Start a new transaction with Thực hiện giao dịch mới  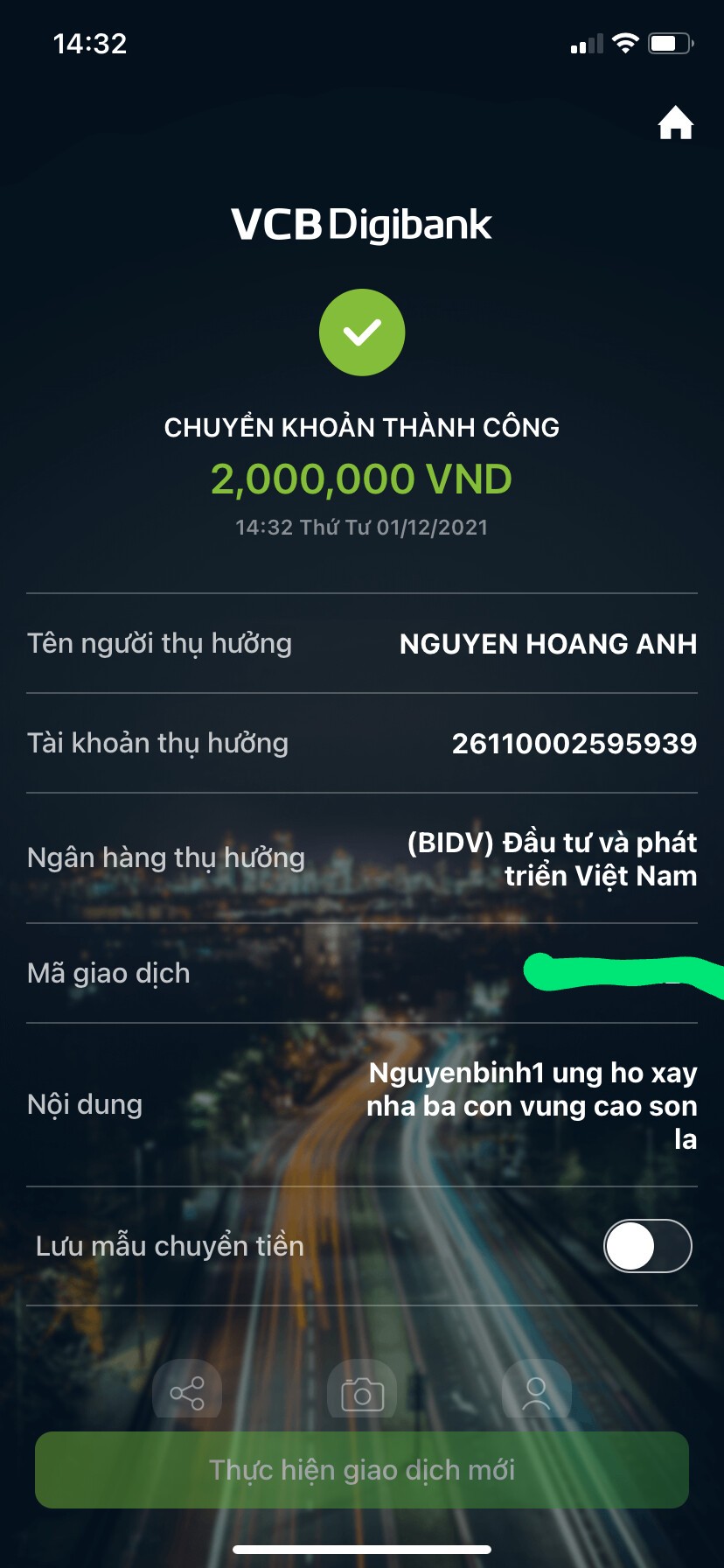362,1470
